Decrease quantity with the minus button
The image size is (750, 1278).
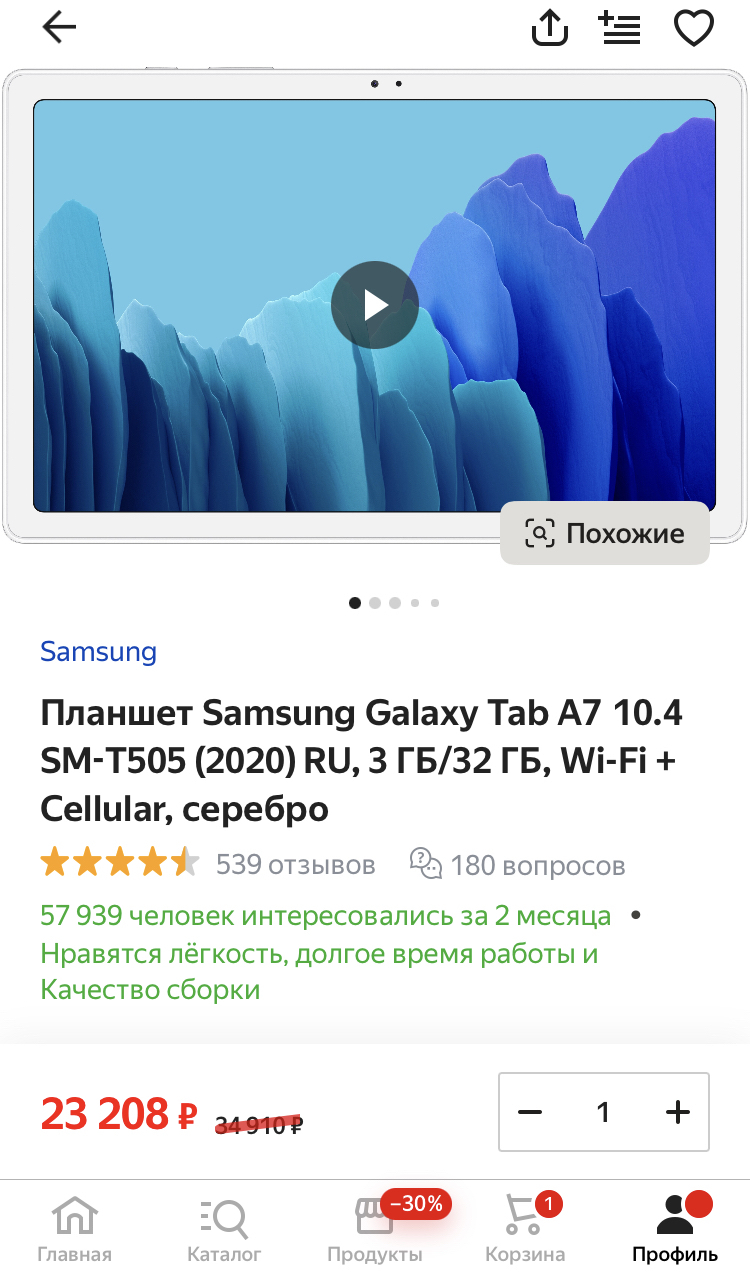pos(530,1112)
